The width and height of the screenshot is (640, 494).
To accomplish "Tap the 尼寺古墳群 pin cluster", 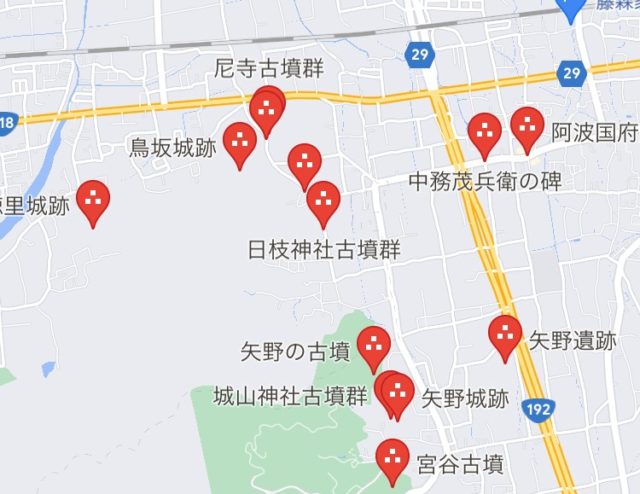I will (267, 105).
